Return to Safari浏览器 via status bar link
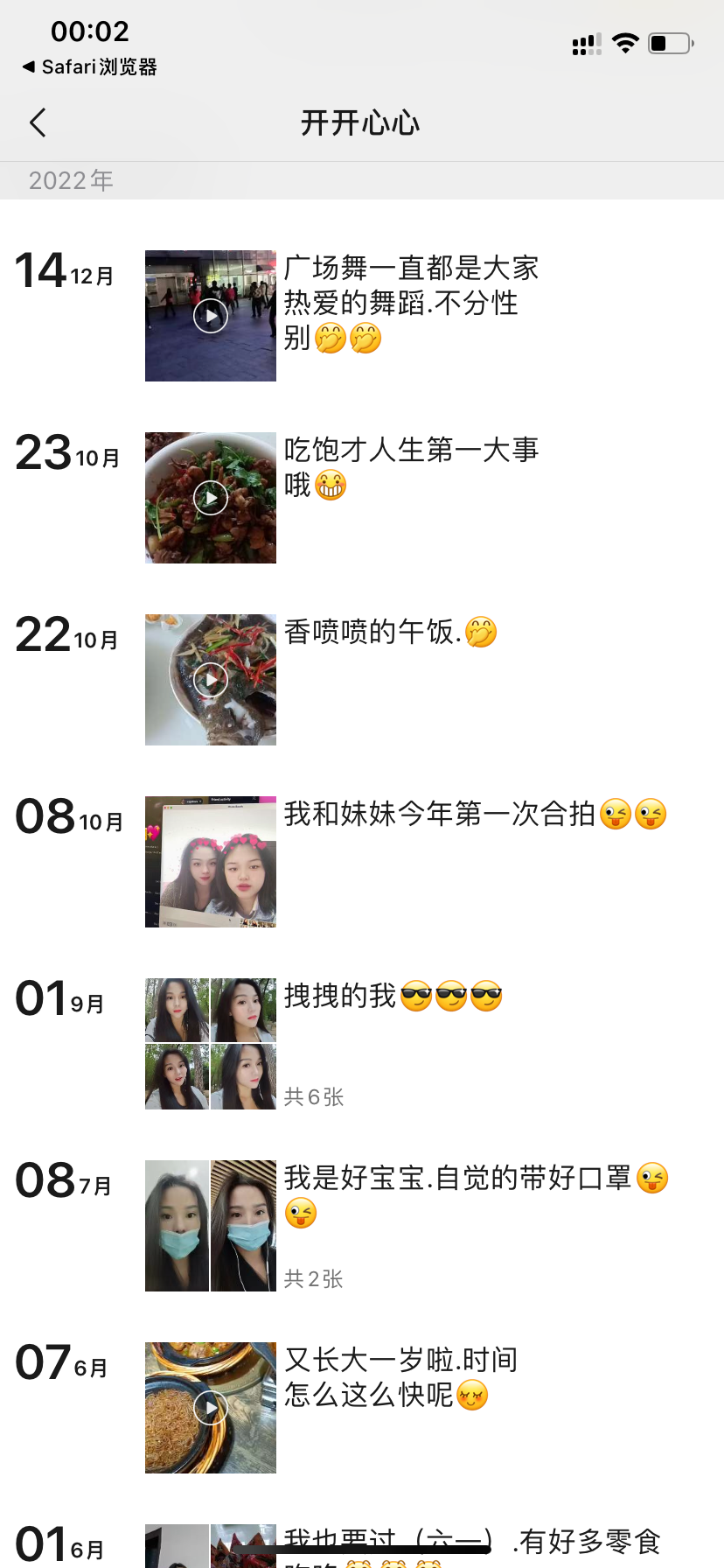724x1568 pixels. pyautogui.click(x=89, y=67)
